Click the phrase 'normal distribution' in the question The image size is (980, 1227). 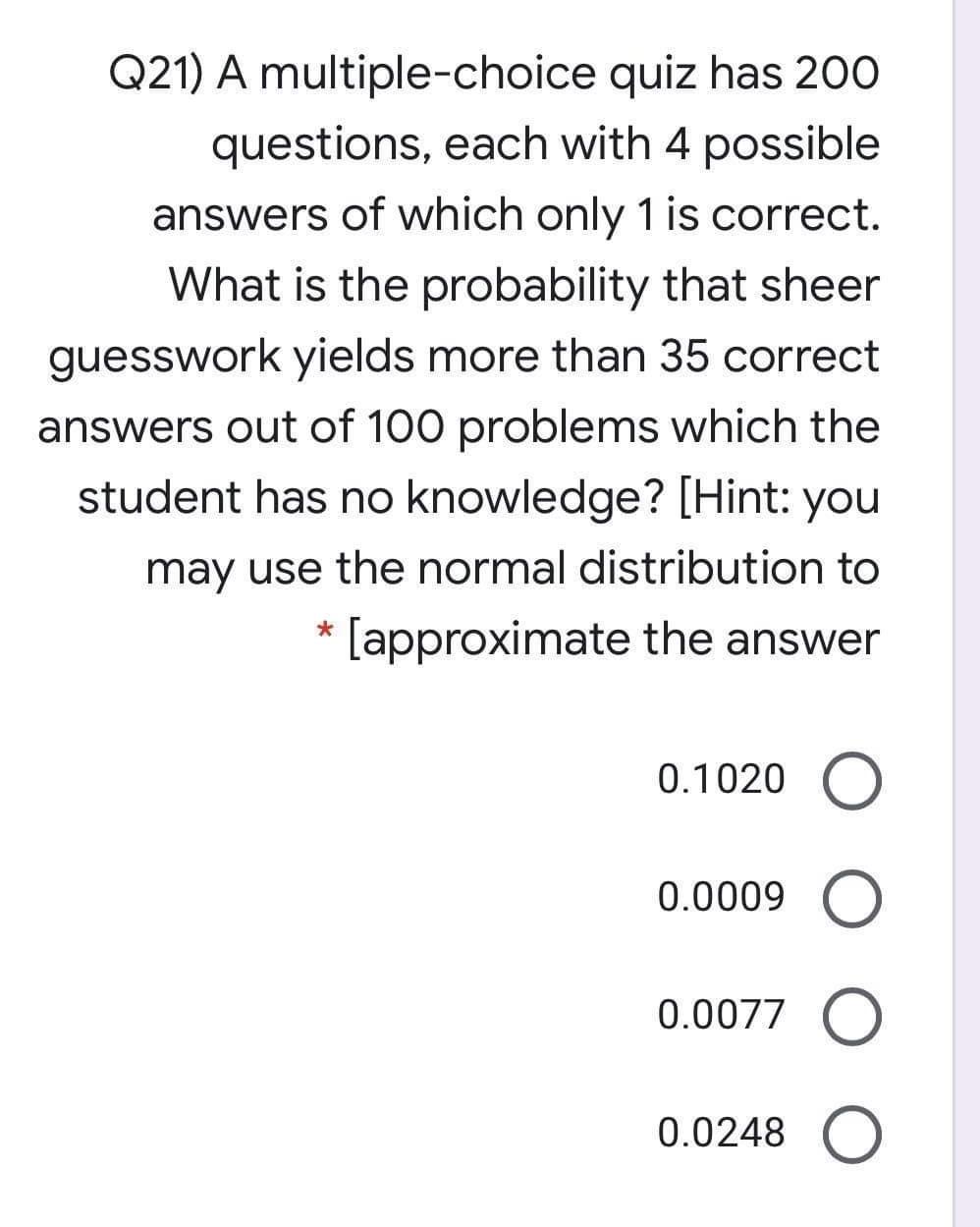(x=613, y=568)
